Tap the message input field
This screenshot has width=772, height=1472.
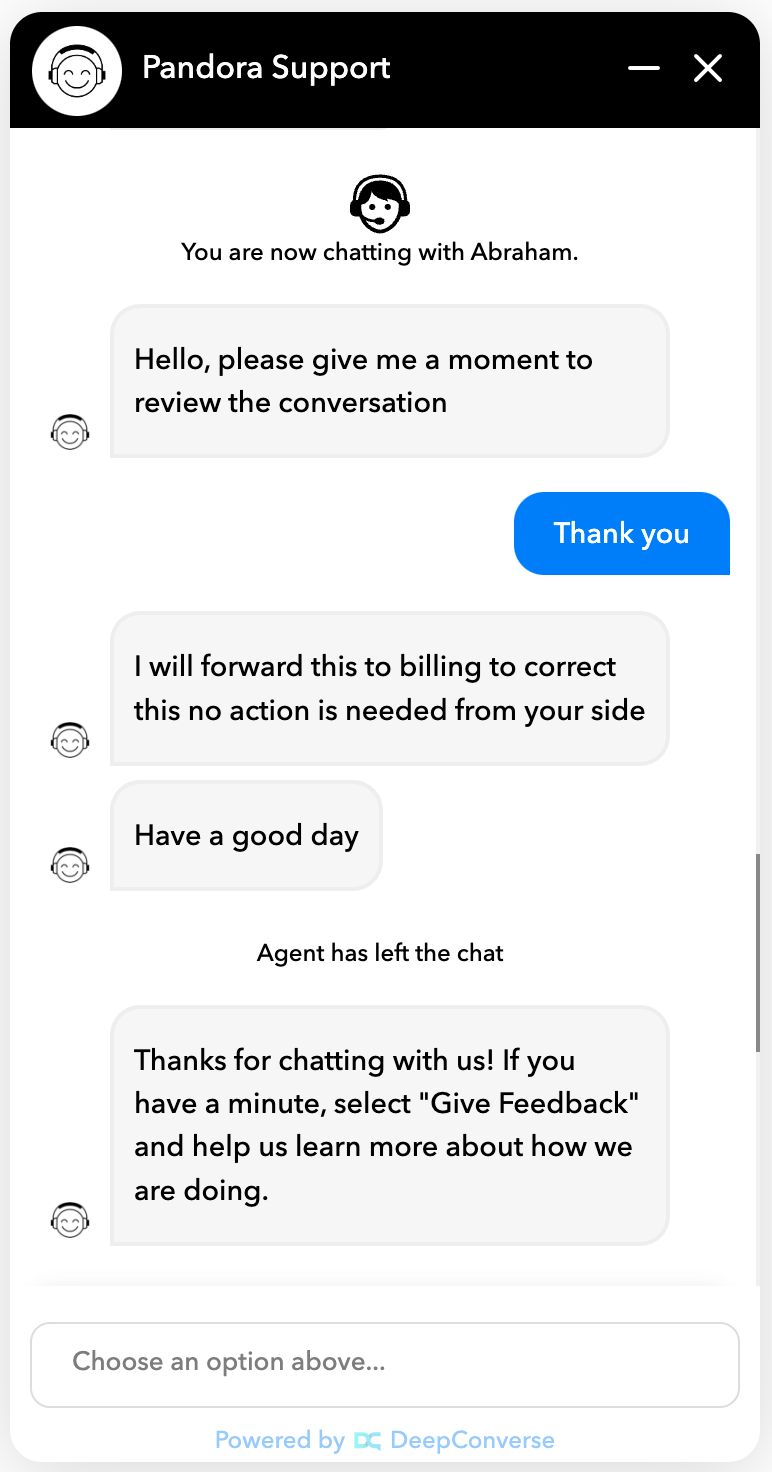coord(385,1364)
